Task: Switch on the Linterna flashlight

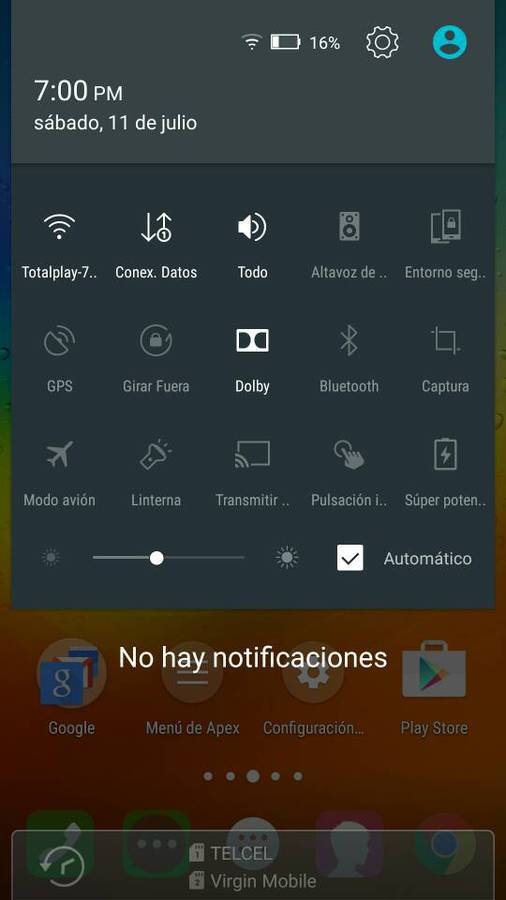Action: pos(156,472)
